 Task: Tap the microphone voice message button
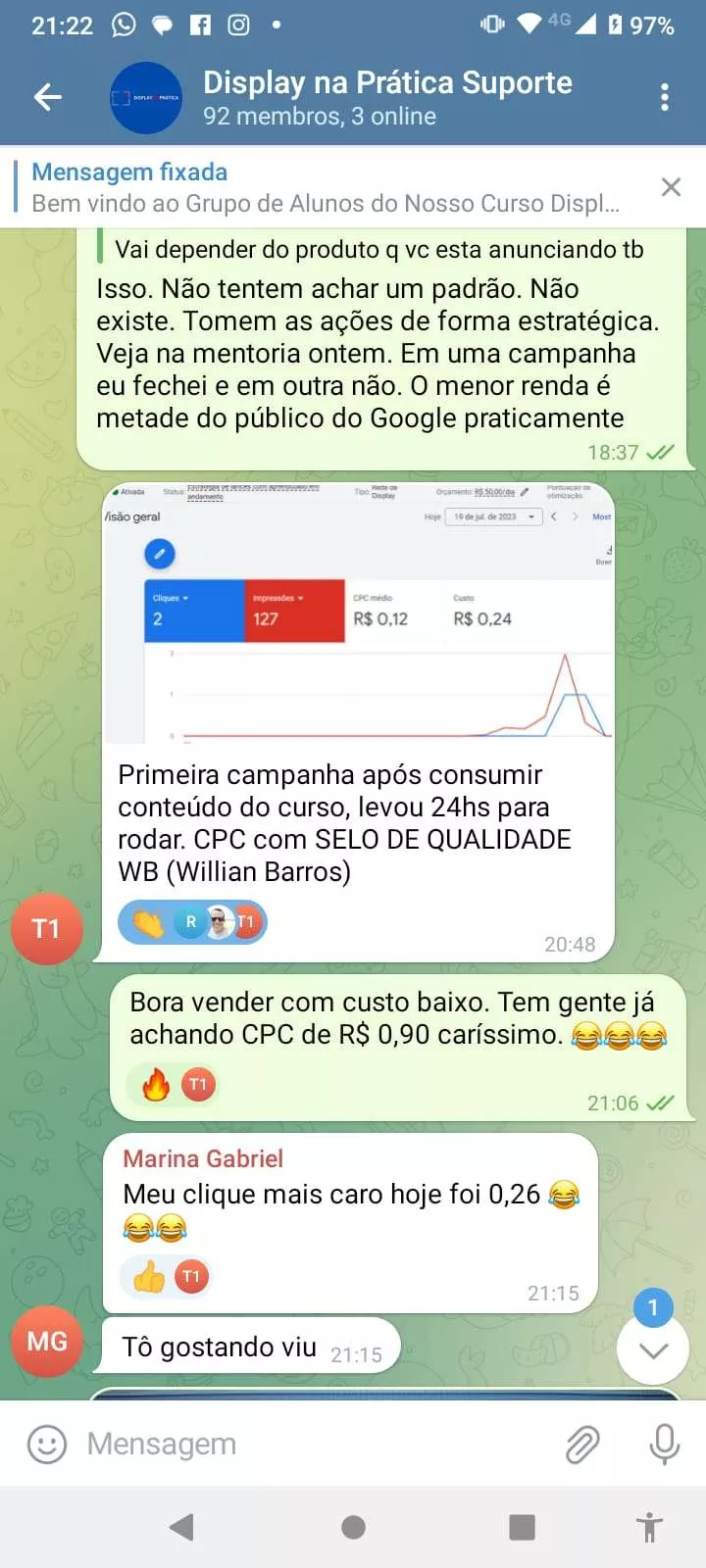[x=664, y=1445]
